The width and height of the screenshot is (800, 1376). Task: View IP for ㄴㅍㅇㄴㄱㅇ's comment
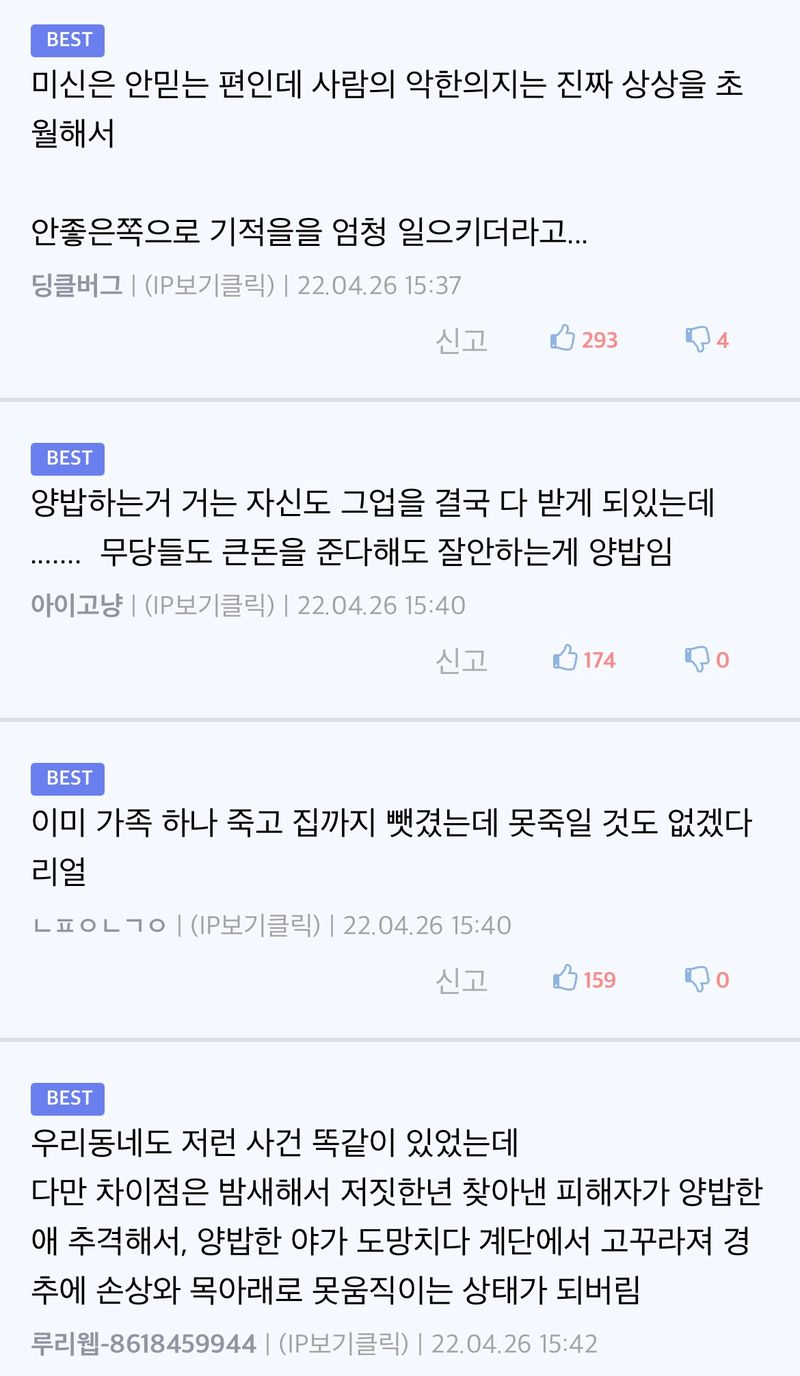click(x=255, y=925)
